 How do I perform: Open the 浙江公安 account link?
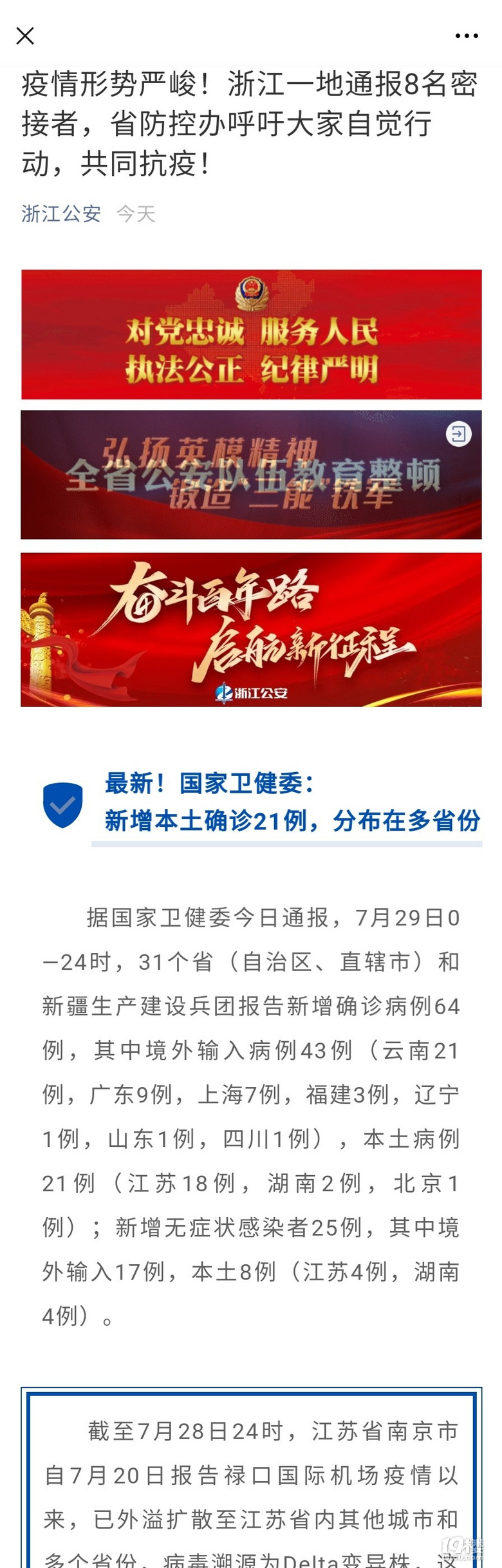tap(61, 214)
